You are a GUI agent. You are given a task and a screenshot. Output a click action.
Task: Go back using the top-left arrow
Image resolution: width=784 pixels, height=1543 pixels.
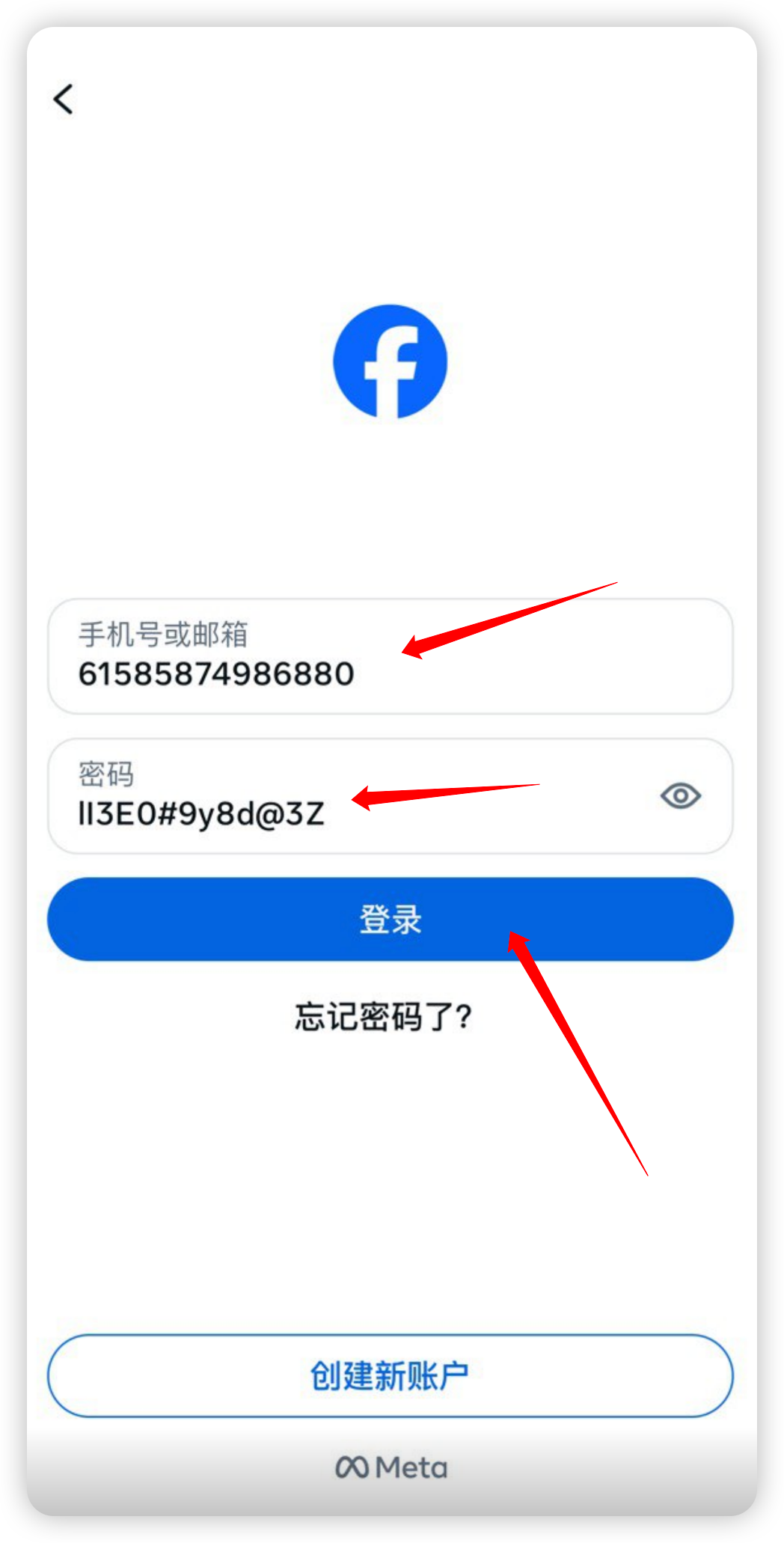click(x=64, y=99)
